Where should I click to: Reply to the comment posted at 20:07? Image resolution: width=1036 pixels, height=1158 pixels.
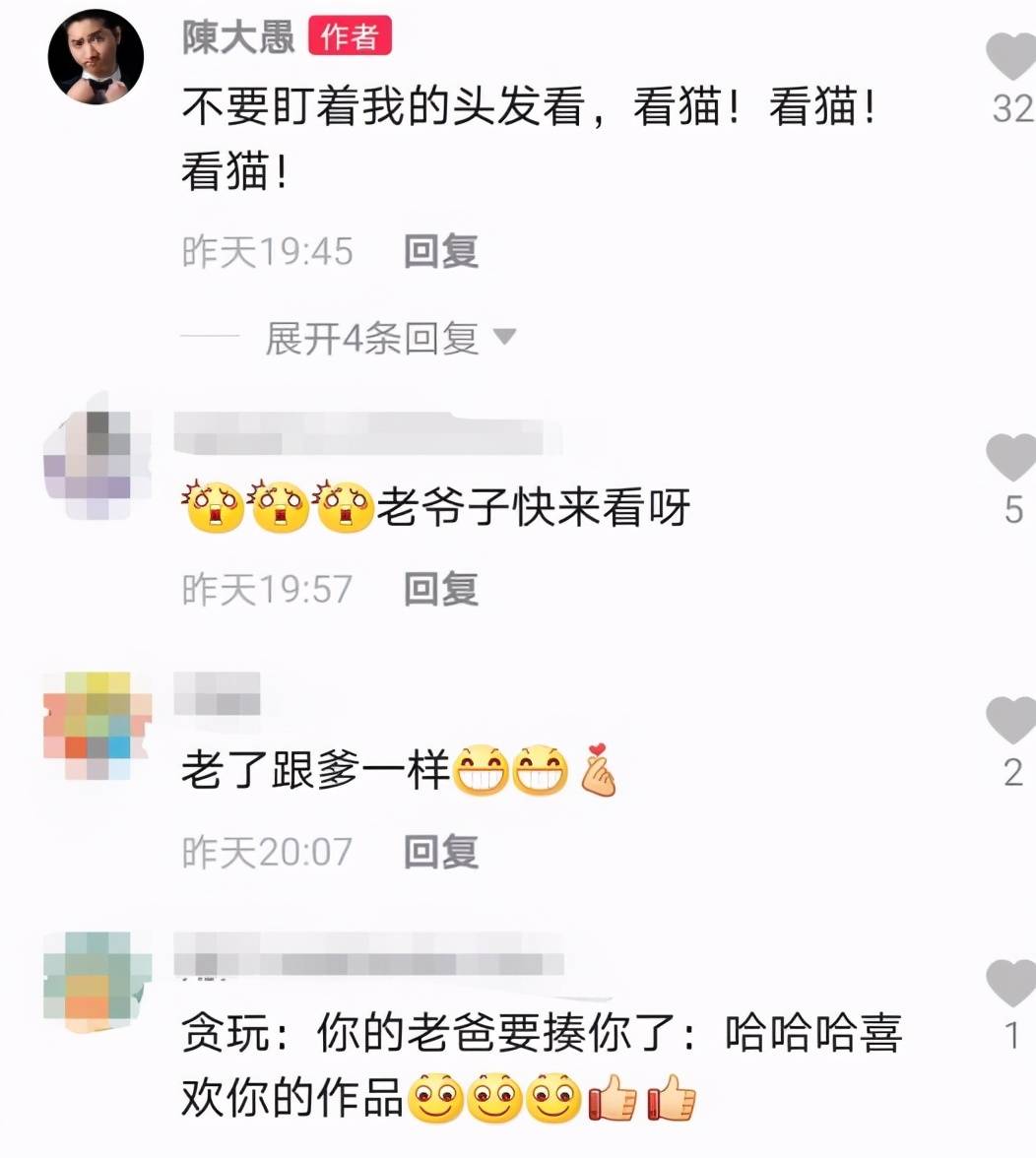440,852
